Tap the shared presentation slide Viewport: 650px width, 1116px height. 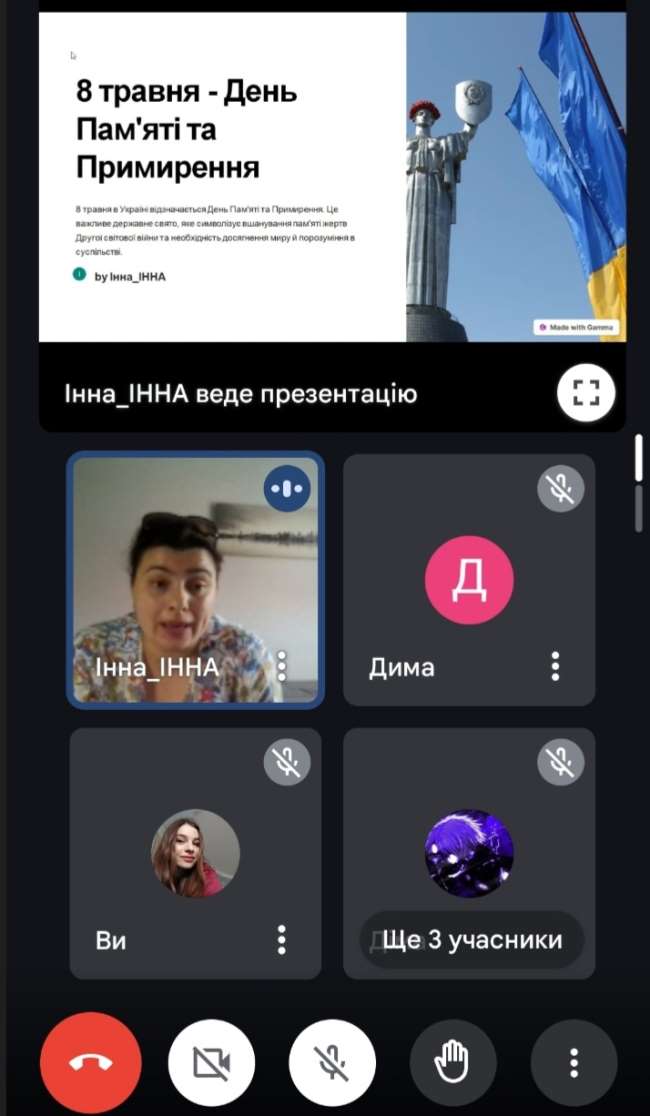click(x=332, y=178)
